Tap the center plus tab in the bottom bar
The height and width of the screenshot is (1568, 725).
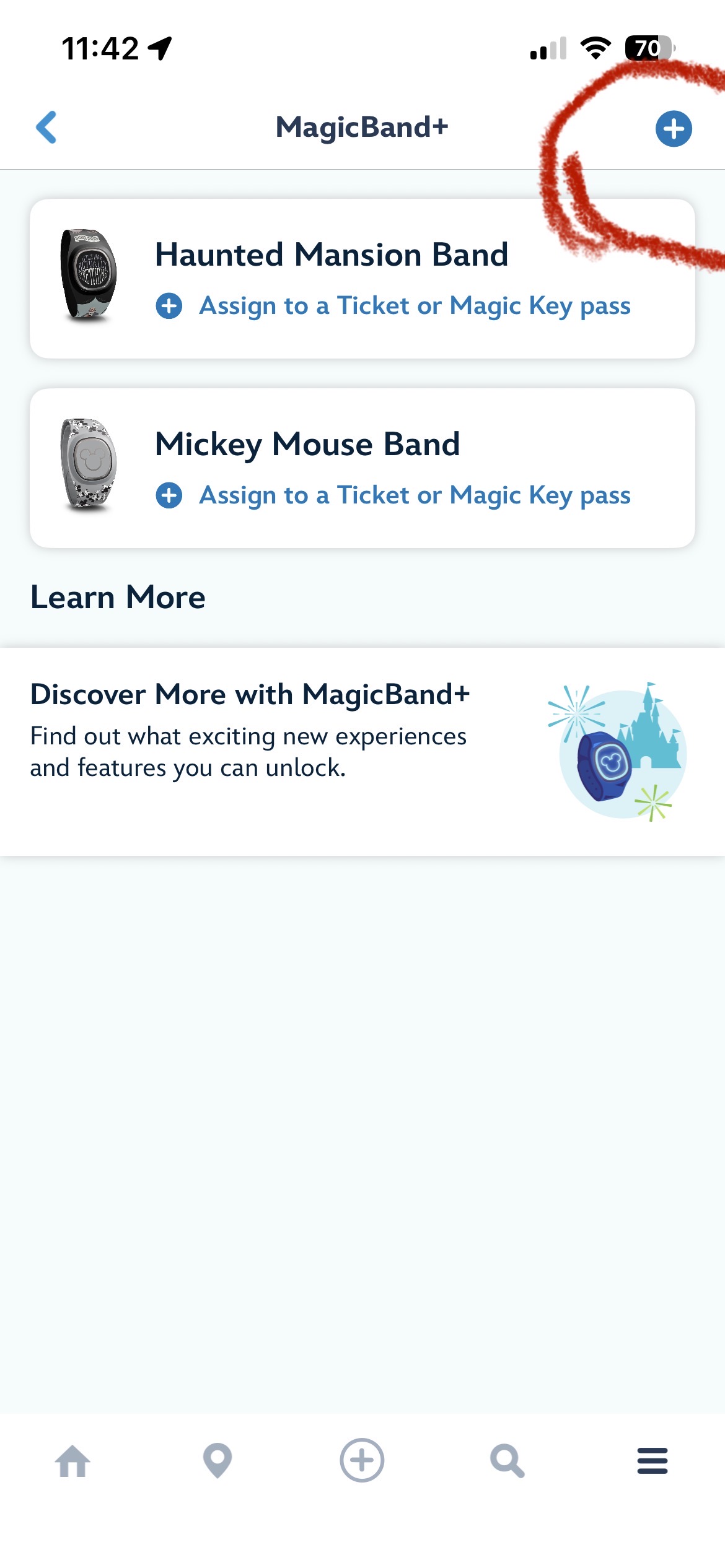[362, 1461]
